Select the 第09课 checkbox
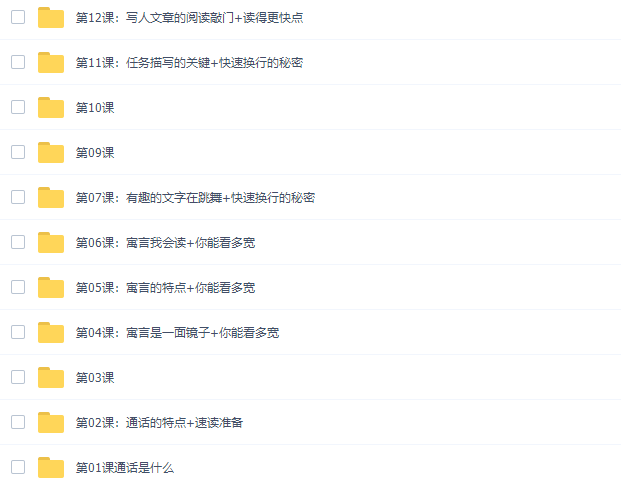This screenshot has height=487, width=621. click(18, 152)
